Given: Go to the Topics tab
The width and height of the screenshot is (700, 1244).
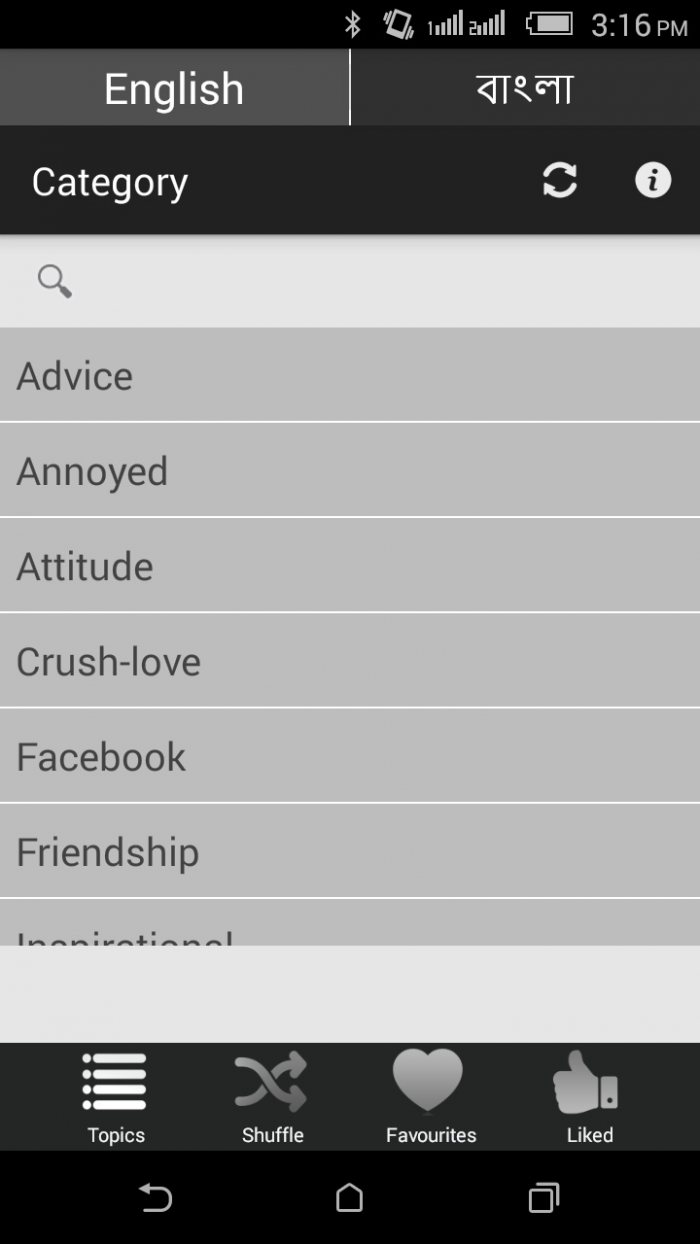Looking at the screenshot, I should [116, 1097].
